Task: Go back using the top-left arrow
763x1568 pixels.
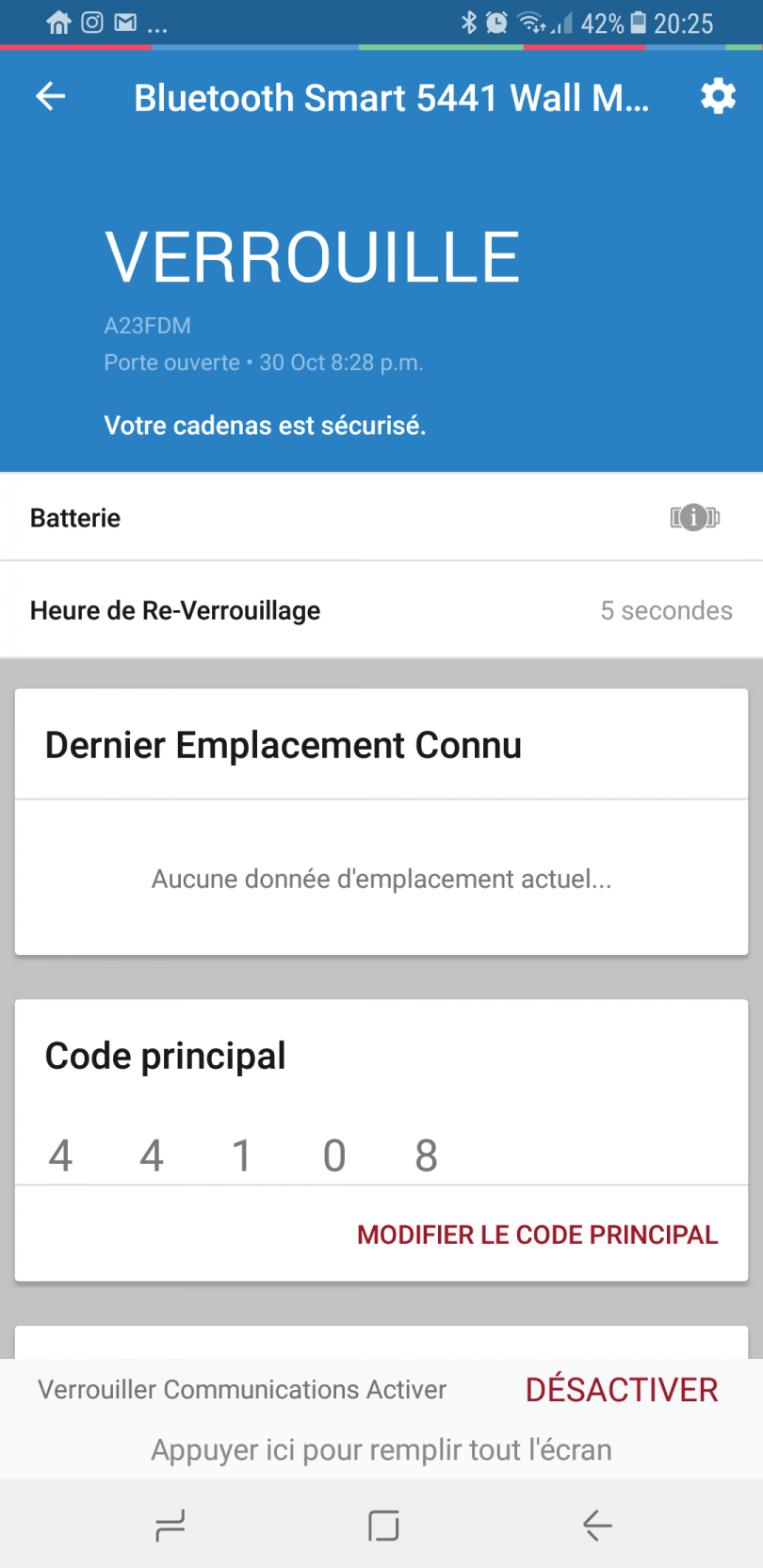Action: pyautogui.click(x=51, y=96)
